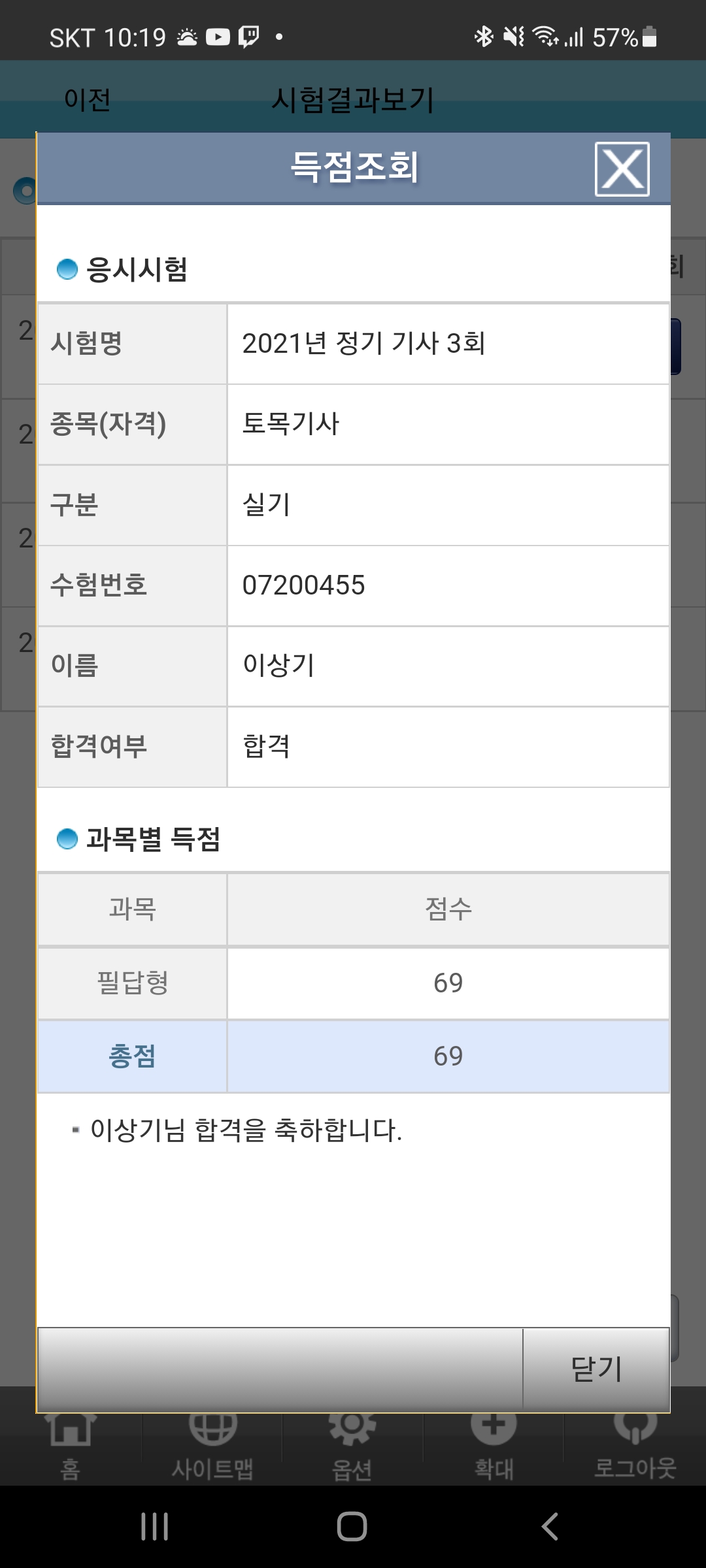Go to the Android home screen
The width and height of the screenshot is (706, 1568).
tap(352, 1527)
